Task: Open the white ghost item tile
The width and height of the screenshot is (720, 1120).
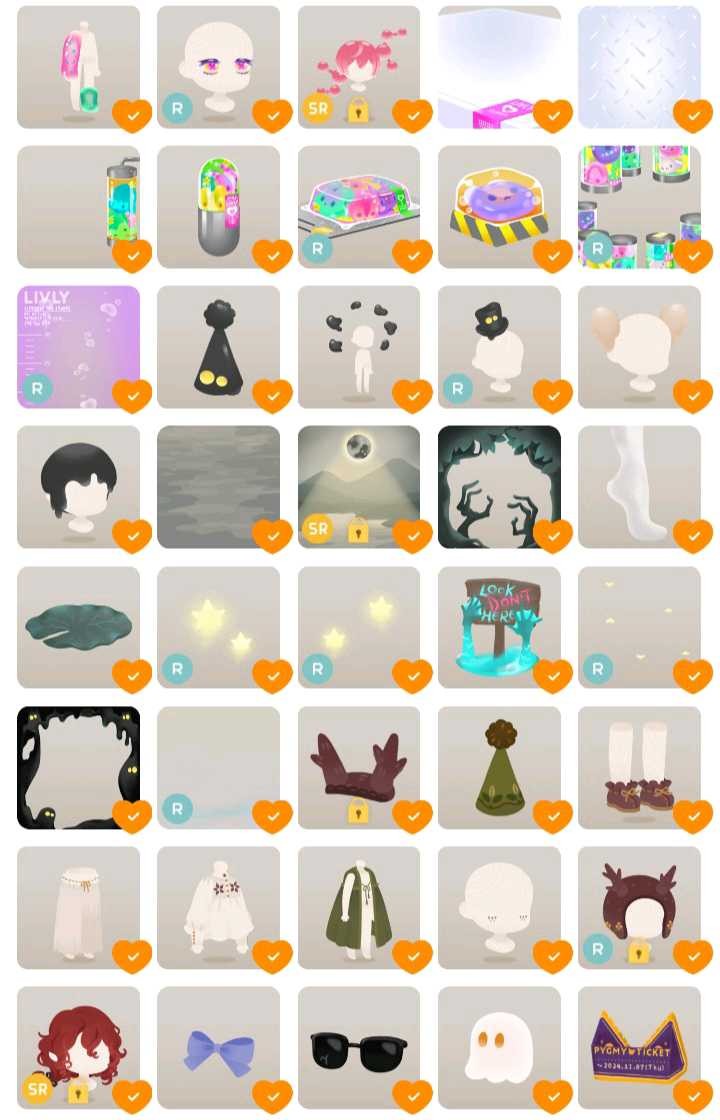Action: pyautogui.click(x=498, y=1047)
